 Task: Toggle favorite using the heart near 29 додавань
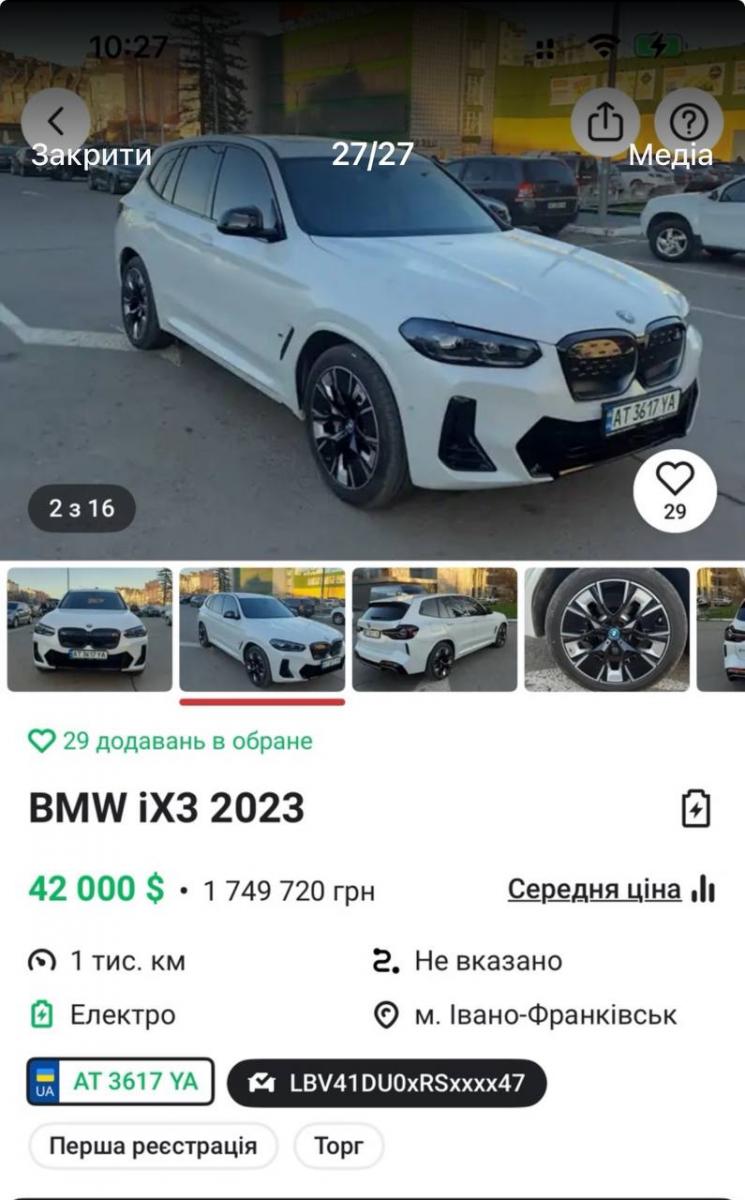coord(40,742)
